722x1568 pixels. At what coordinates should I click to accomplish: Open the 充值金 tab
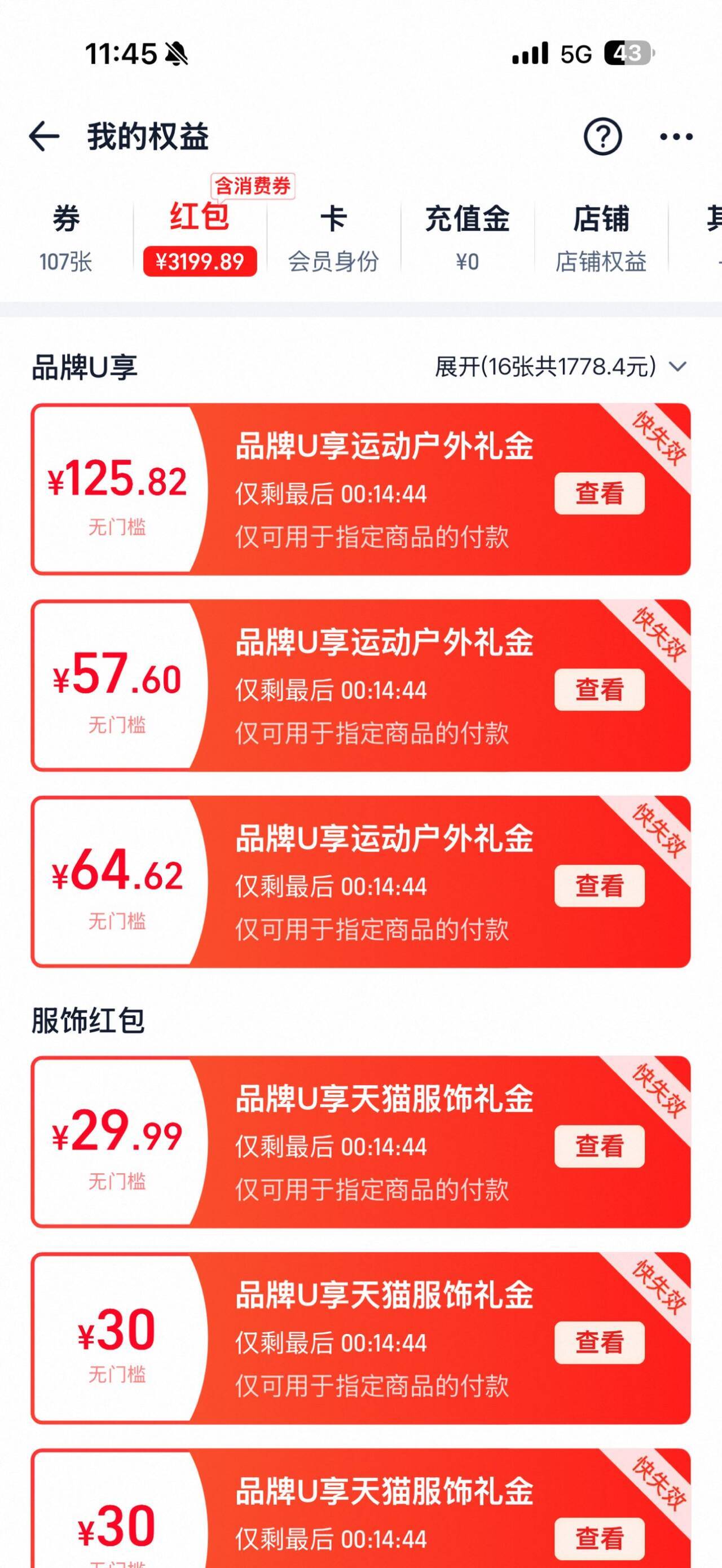[467, 237]
